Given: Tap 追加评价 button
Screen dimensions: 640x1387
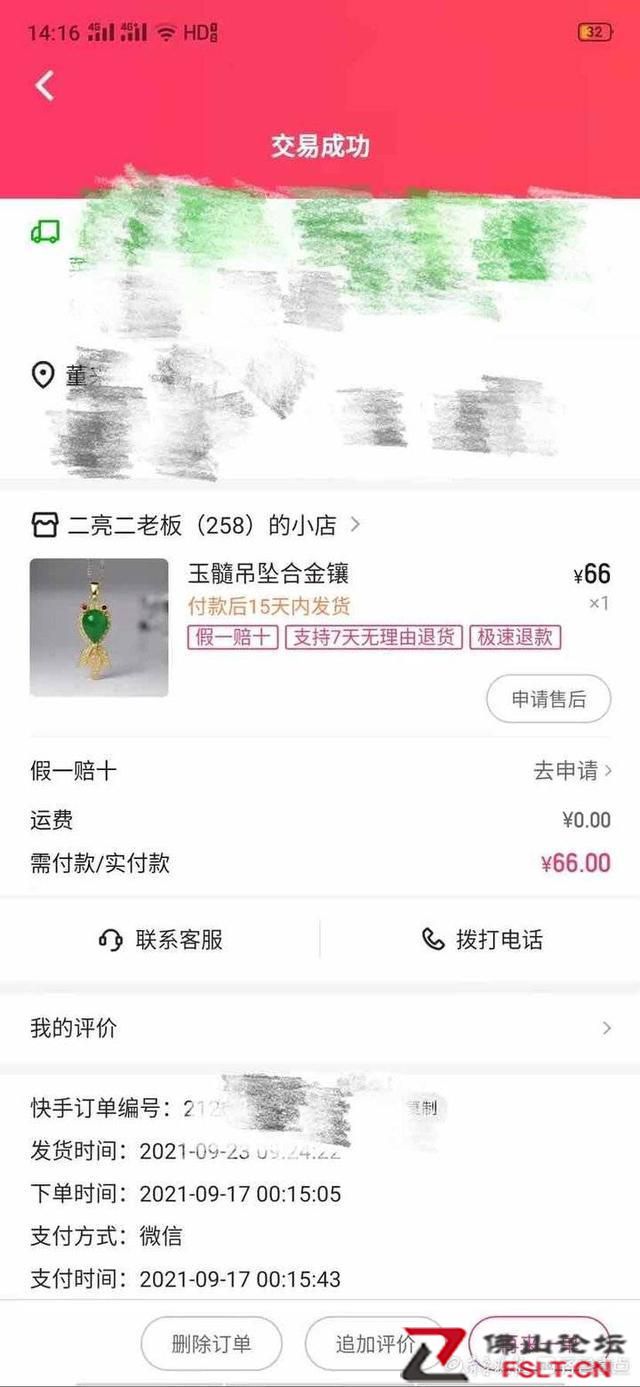Looking at the screenshot, I should 374,1344.
